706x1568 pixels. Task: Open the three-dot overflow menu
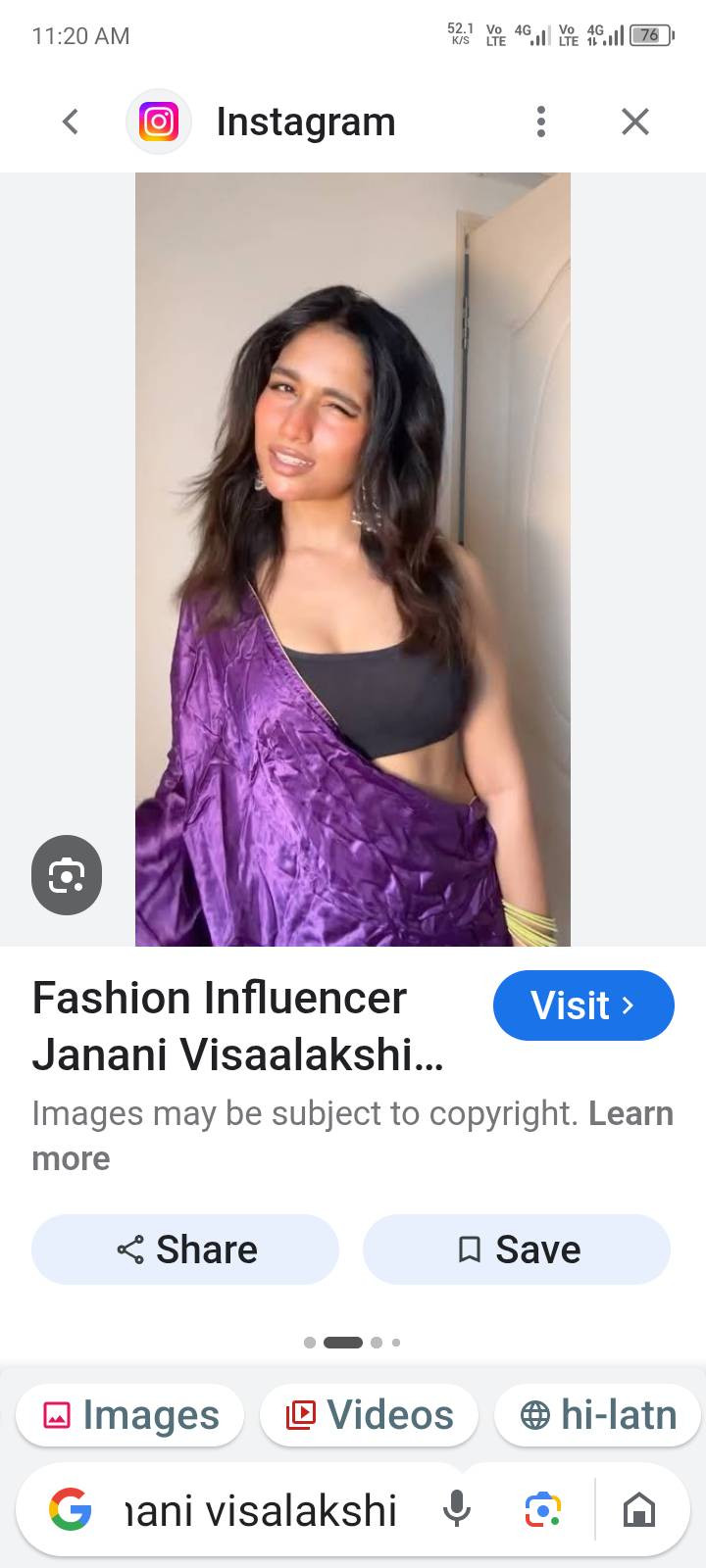pos(540,122)
